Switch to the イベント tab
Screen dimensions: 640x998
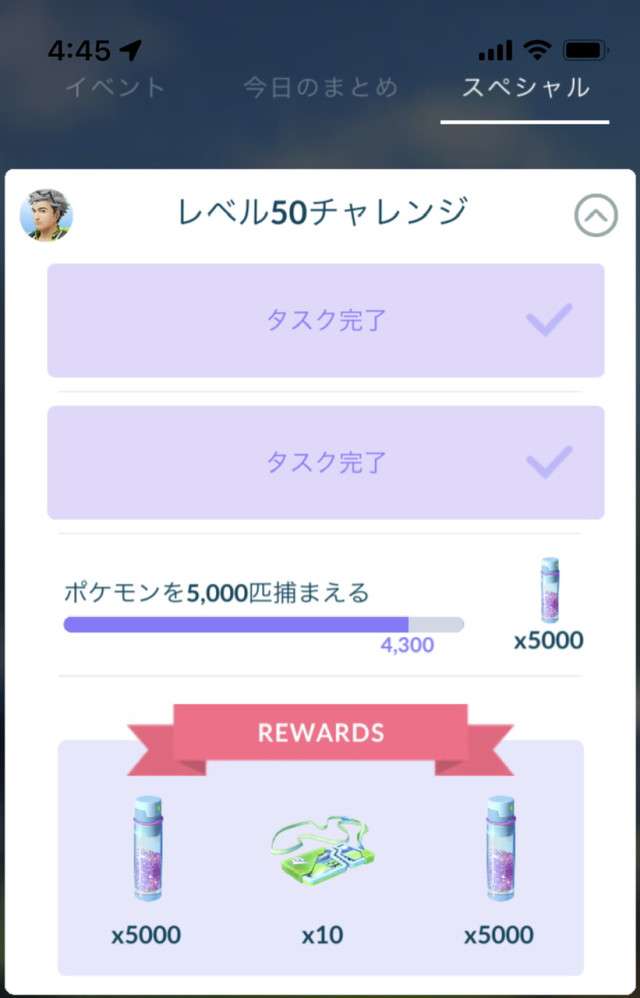pos(115,88)
